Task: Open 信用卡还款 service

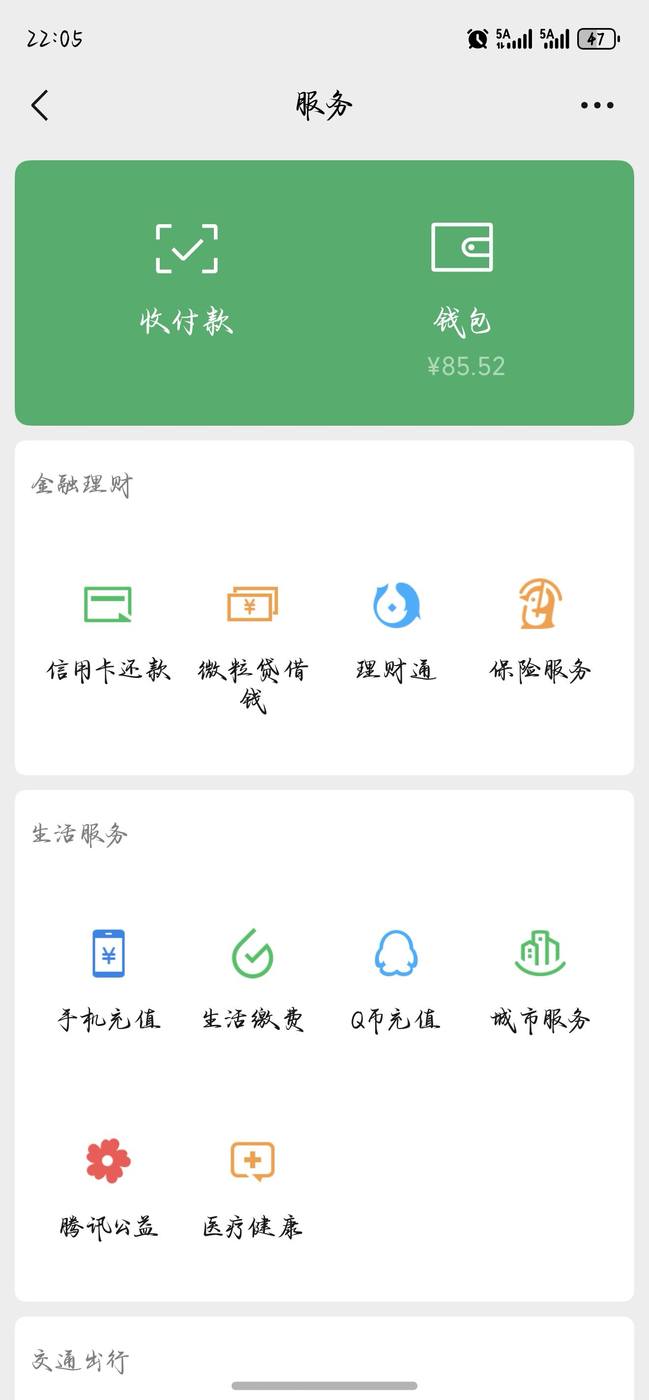Action: pos(108,630)
